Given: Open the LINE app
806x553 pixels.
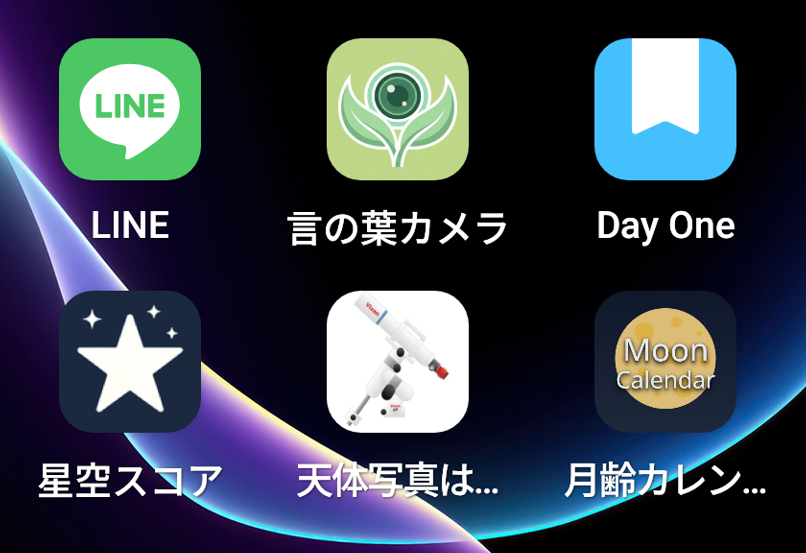Looking at the screenshot, I should click(130, 109).
